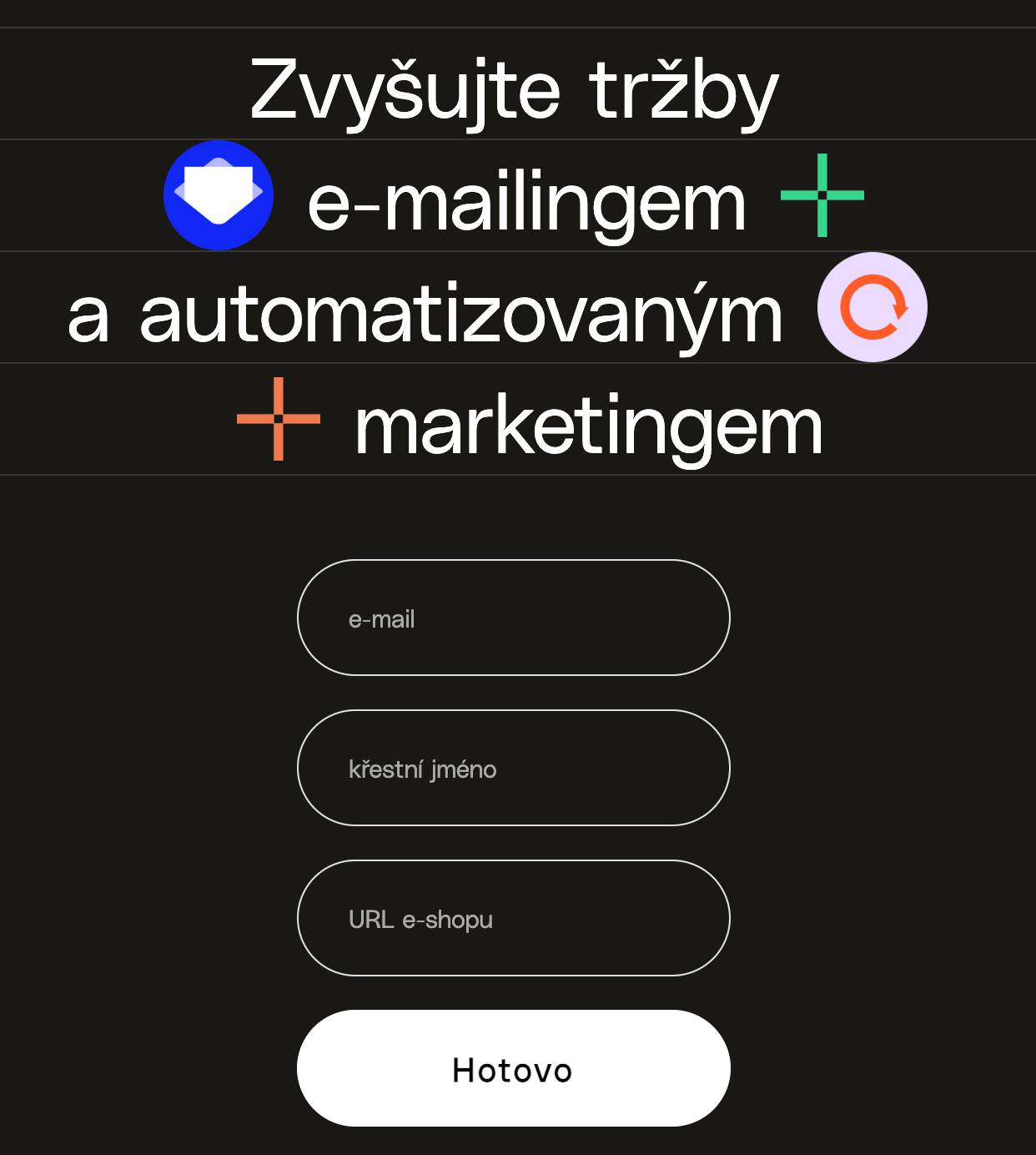Focus the e-mail input field
The width and height of the screenshot is (1036, 1155).
(x=513, y=618)
